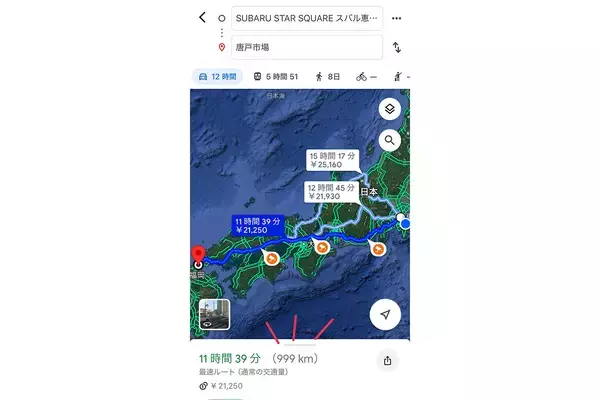
Task: Open the Street View thumbnail
Action: (214, 314)
